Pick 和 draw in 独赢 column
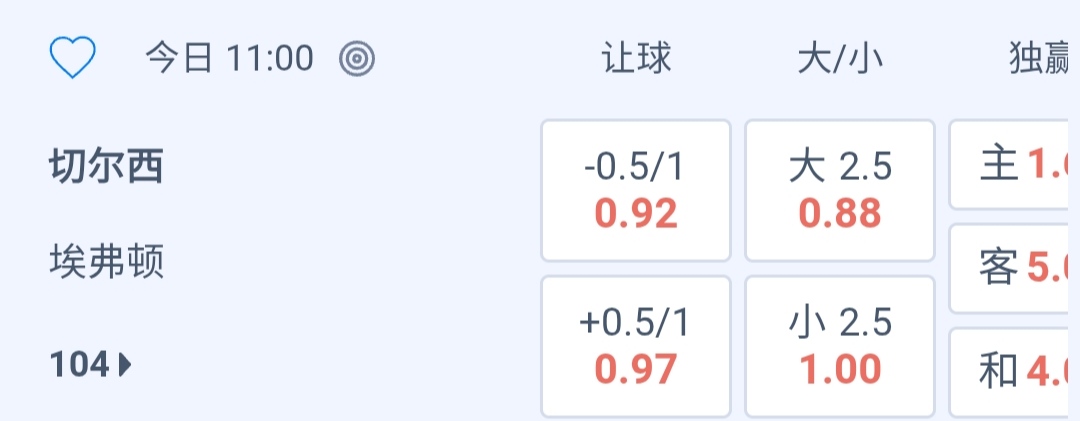 tap(1015, 372)
